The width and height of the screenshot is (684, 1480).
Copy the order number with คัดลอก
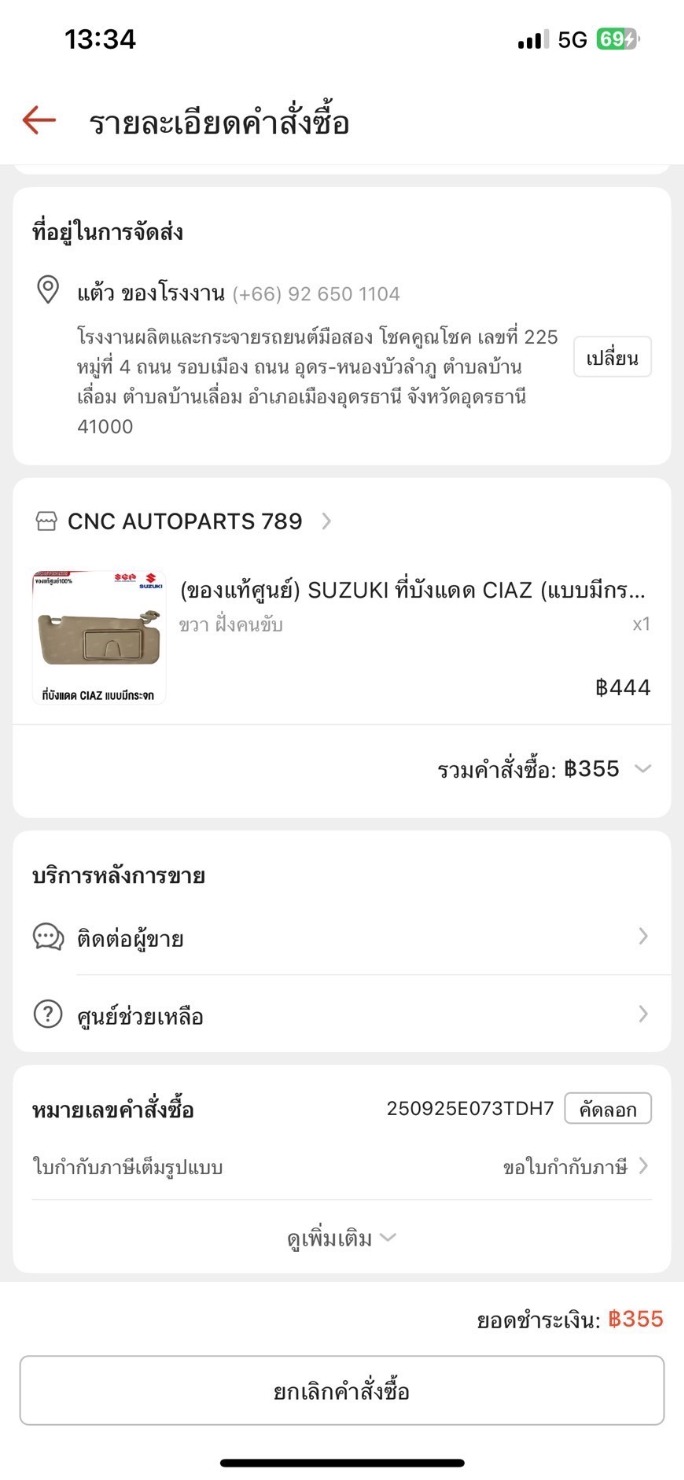[x=607, y=1109]
